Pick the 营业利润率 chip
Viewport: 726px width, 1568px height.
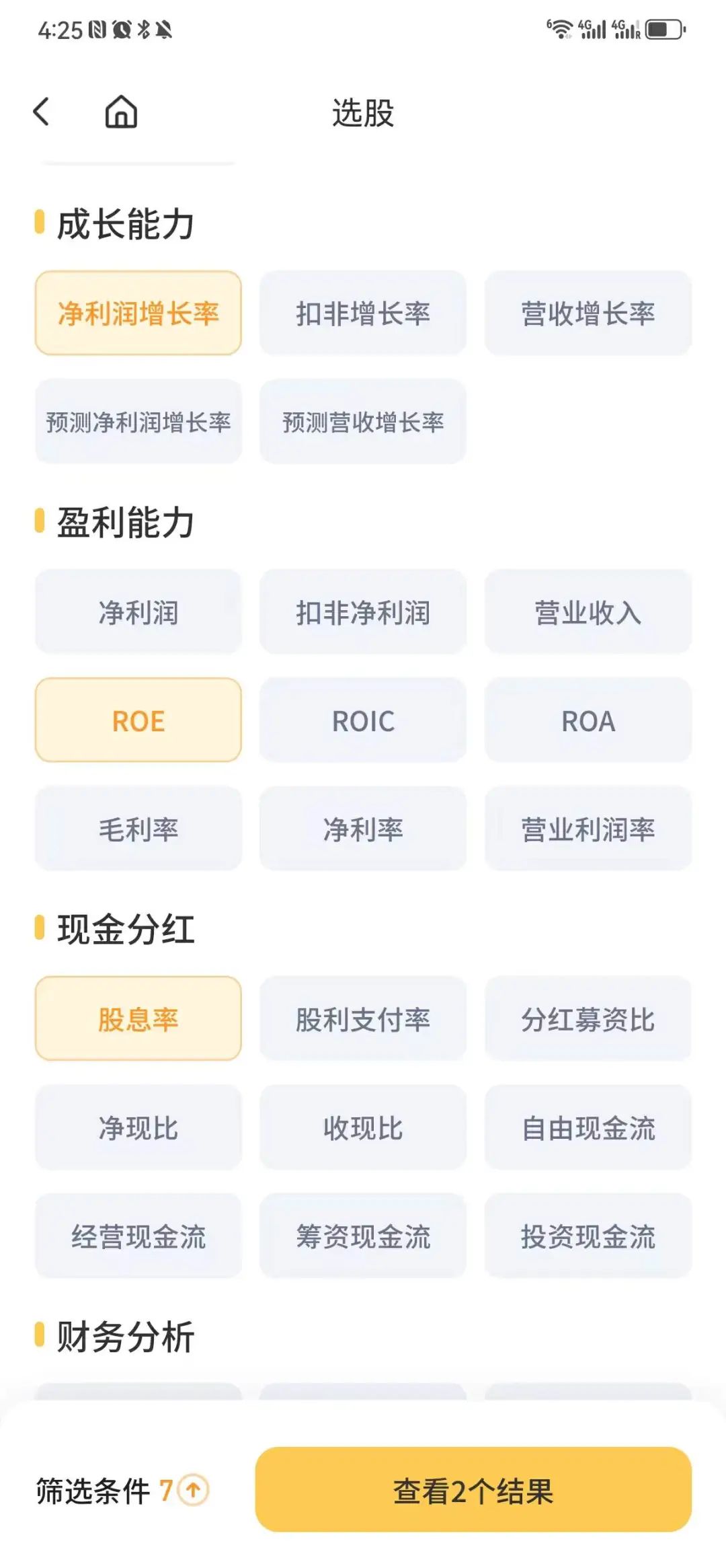(x=588, y=828)
